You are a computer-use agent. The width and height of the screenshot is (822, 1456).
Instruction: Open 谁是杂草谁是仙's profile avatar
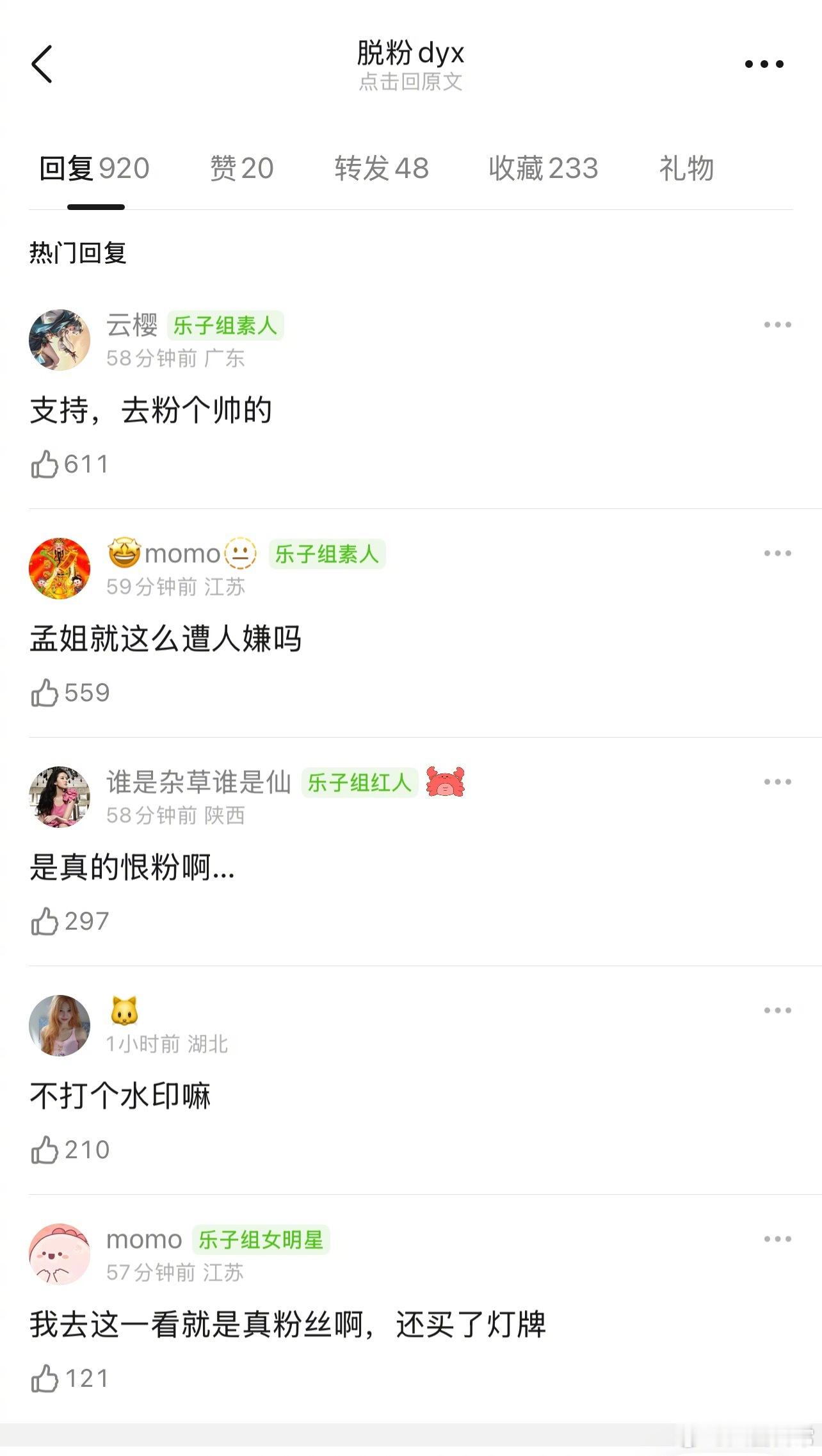(x=60, y=797)
